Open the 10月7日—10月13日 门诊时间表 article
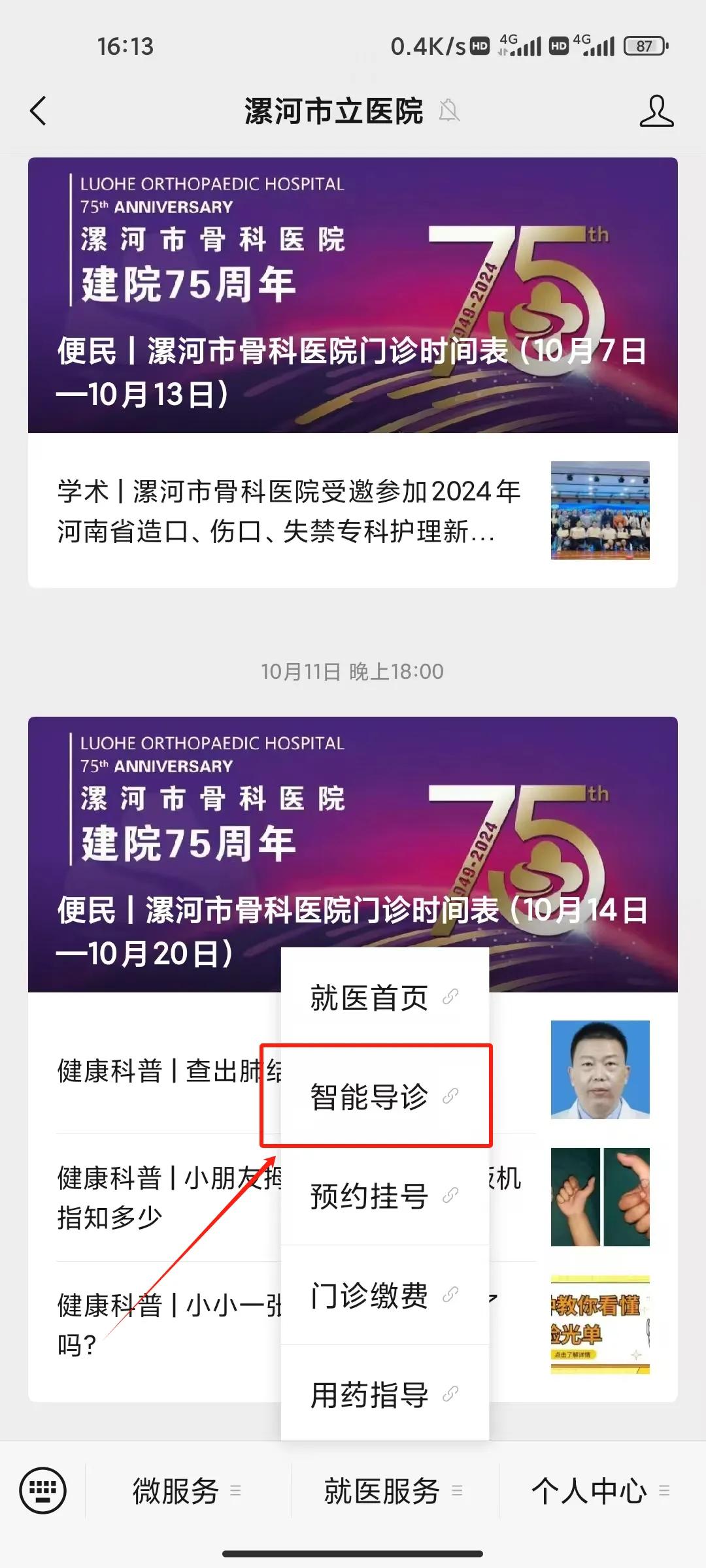This screenshot has width=706, height=1568. (352, 295)
